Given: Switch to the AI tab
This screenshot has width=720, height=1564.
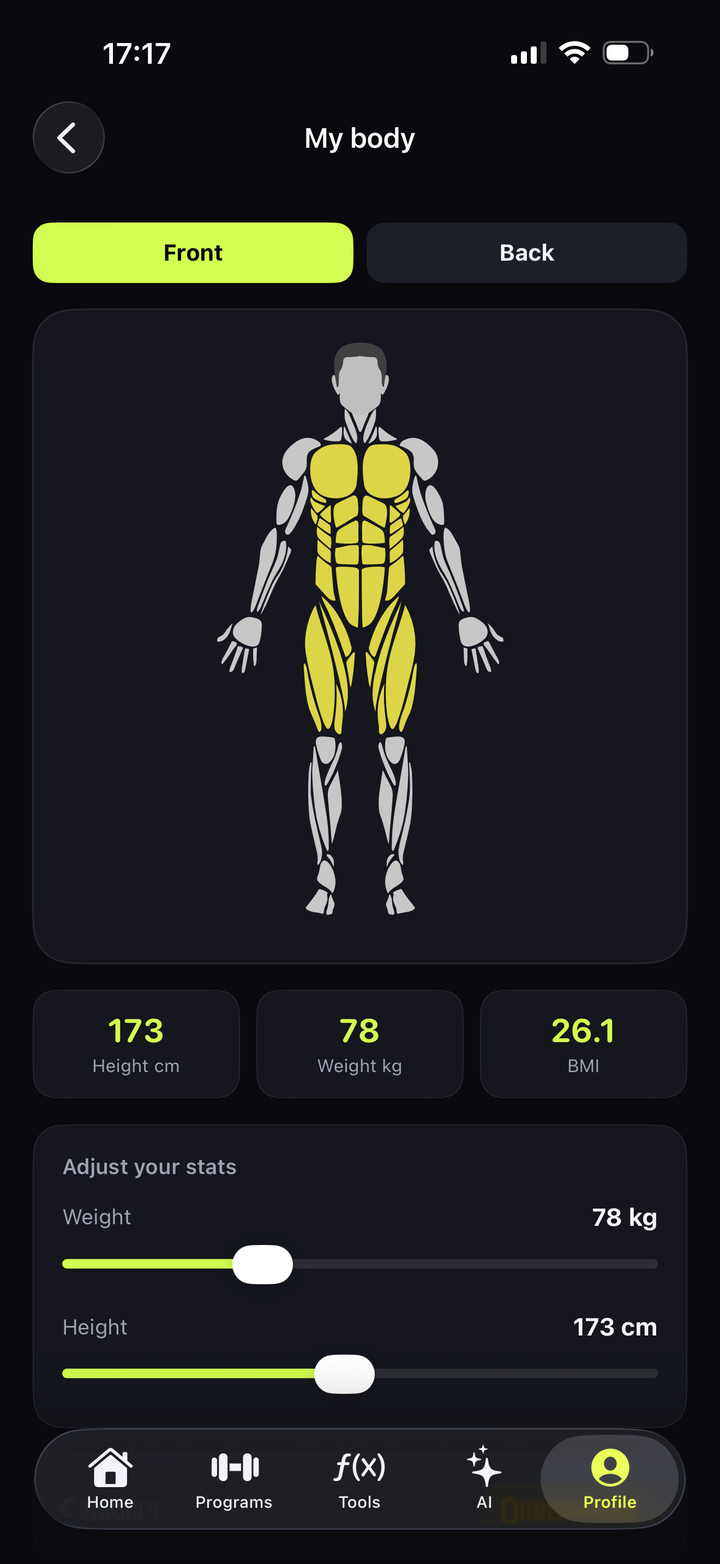Looking at the screenshot, I should (484, 1480).
